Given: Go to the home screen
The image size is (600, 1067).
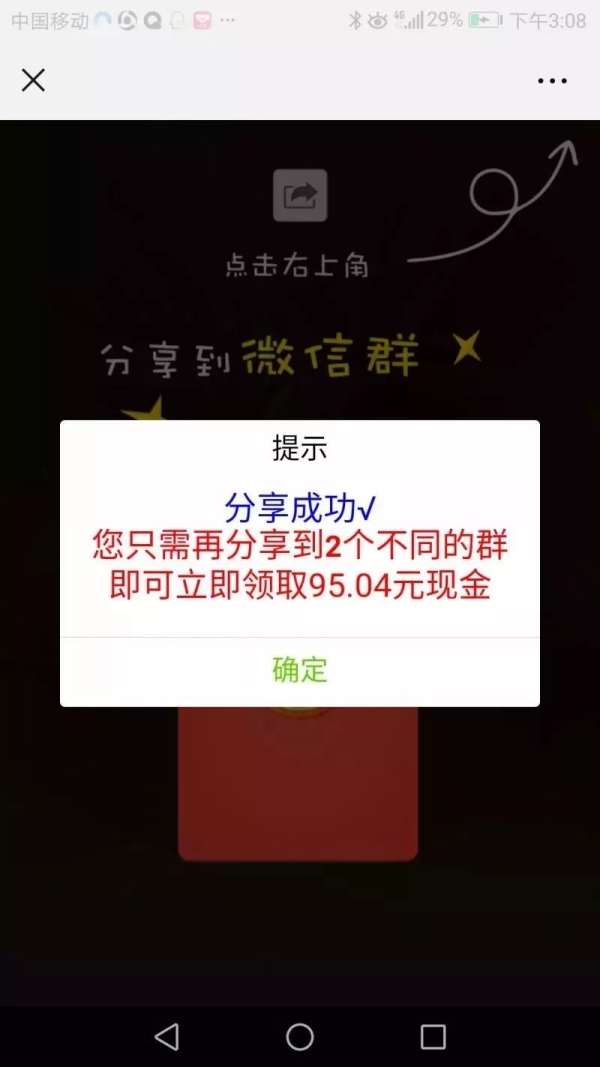Looking at the screenshot, I should point(300,1036).
